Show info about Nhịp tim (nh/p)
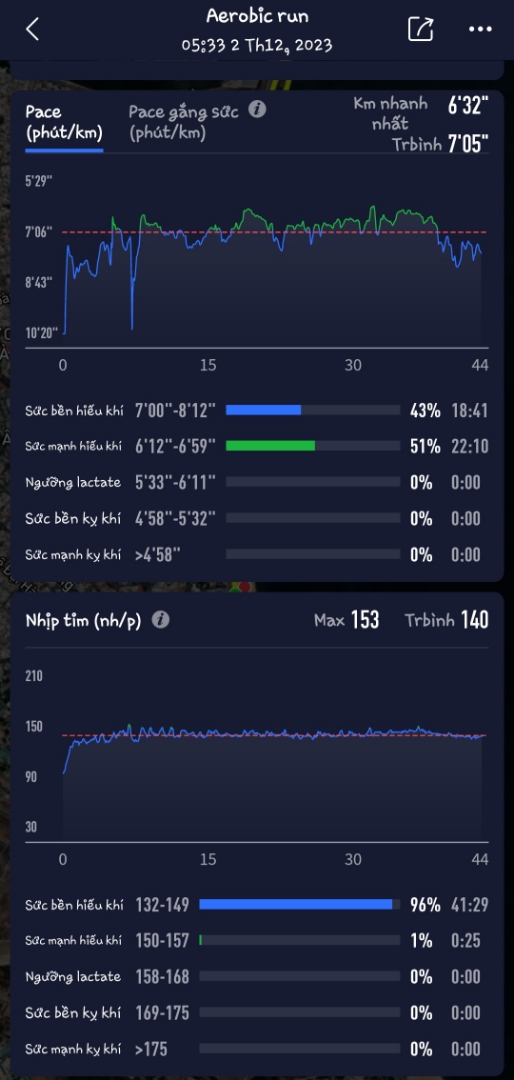 161,620
